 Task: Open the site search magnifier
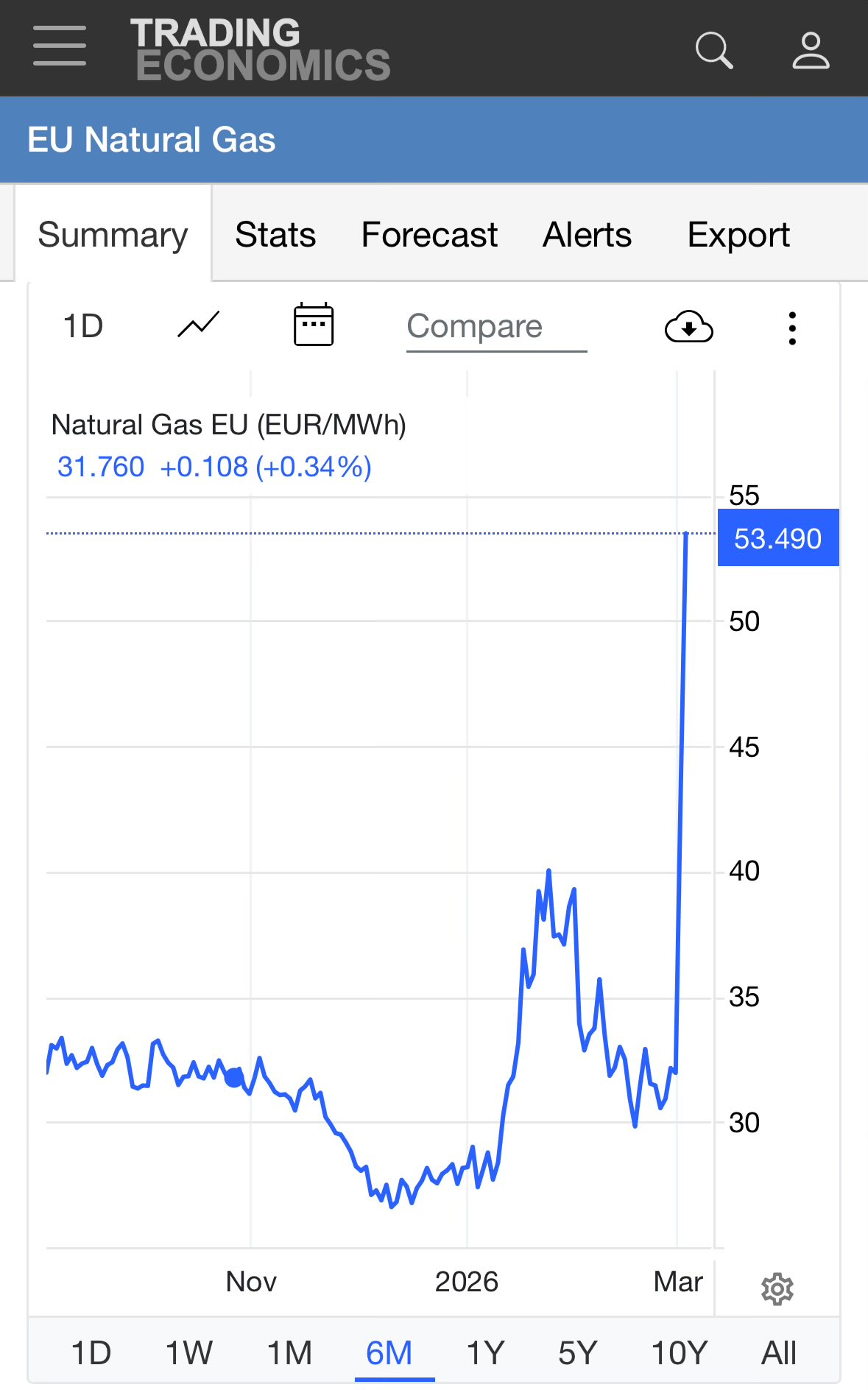point(713,50)
